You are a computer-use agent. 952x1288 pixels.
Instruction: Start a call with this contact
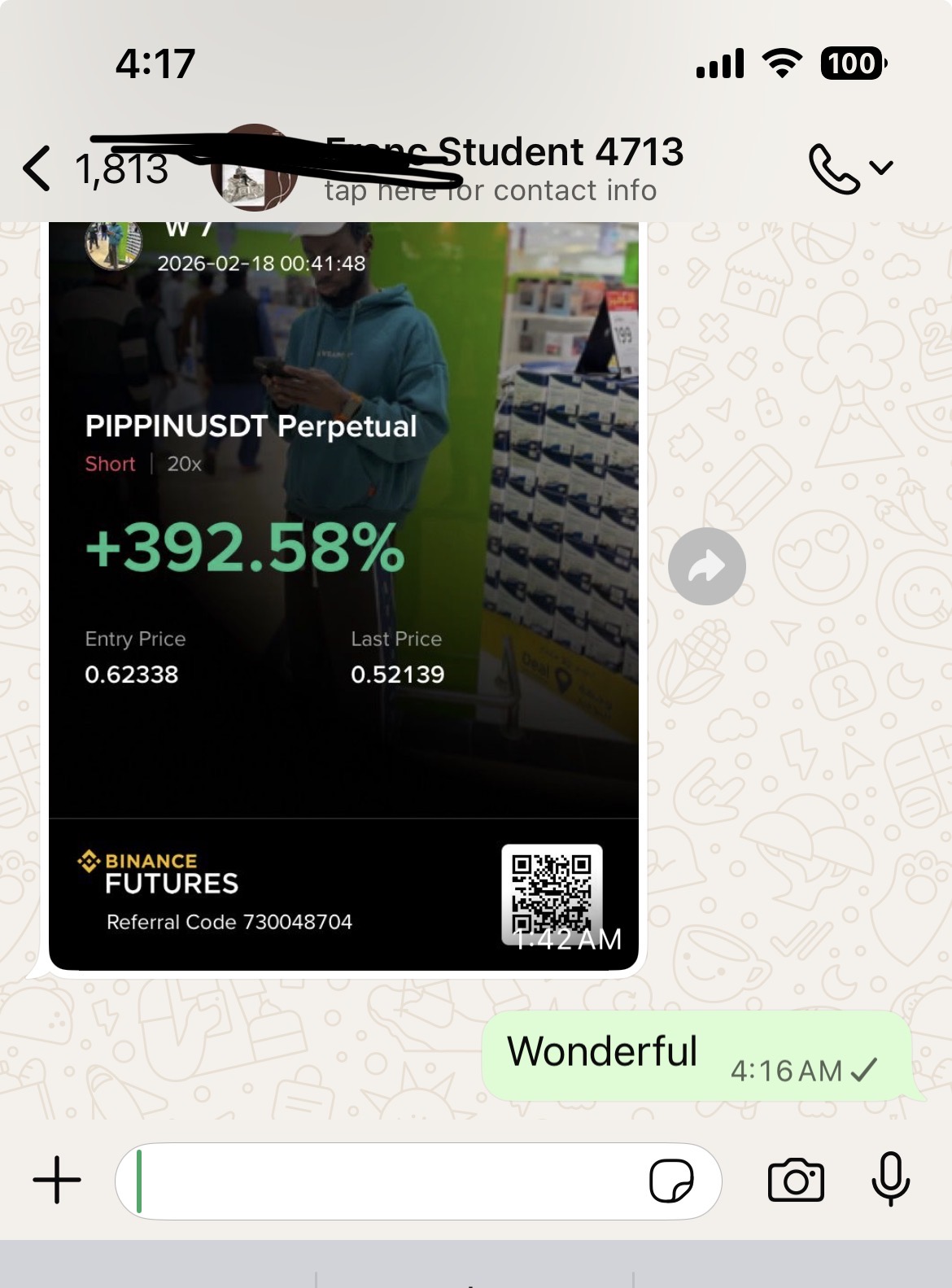point(834,169)
